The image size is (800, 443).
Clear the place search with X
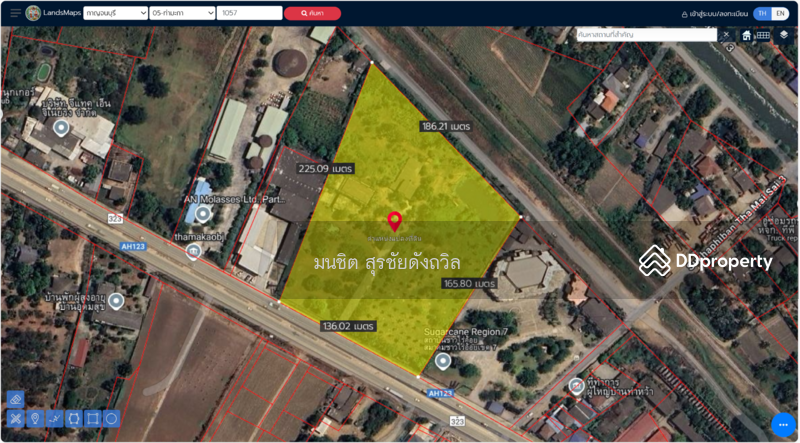point(726,34)
